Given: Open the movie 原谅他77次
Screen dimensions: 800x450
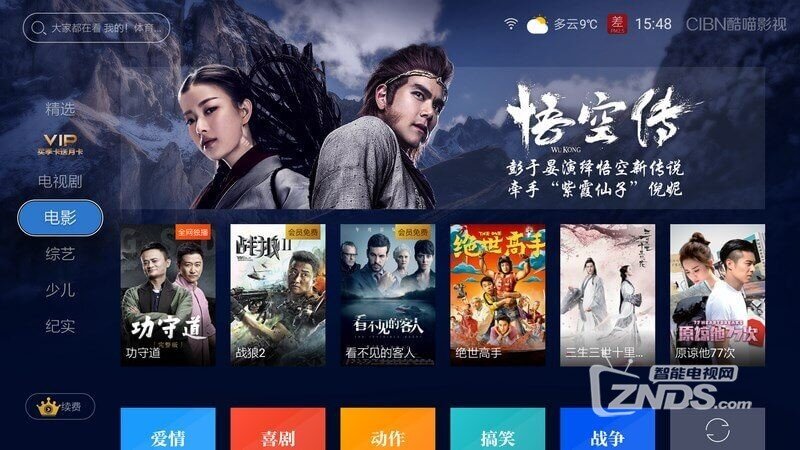Looking at the screenshot, I should coord(717,294).
